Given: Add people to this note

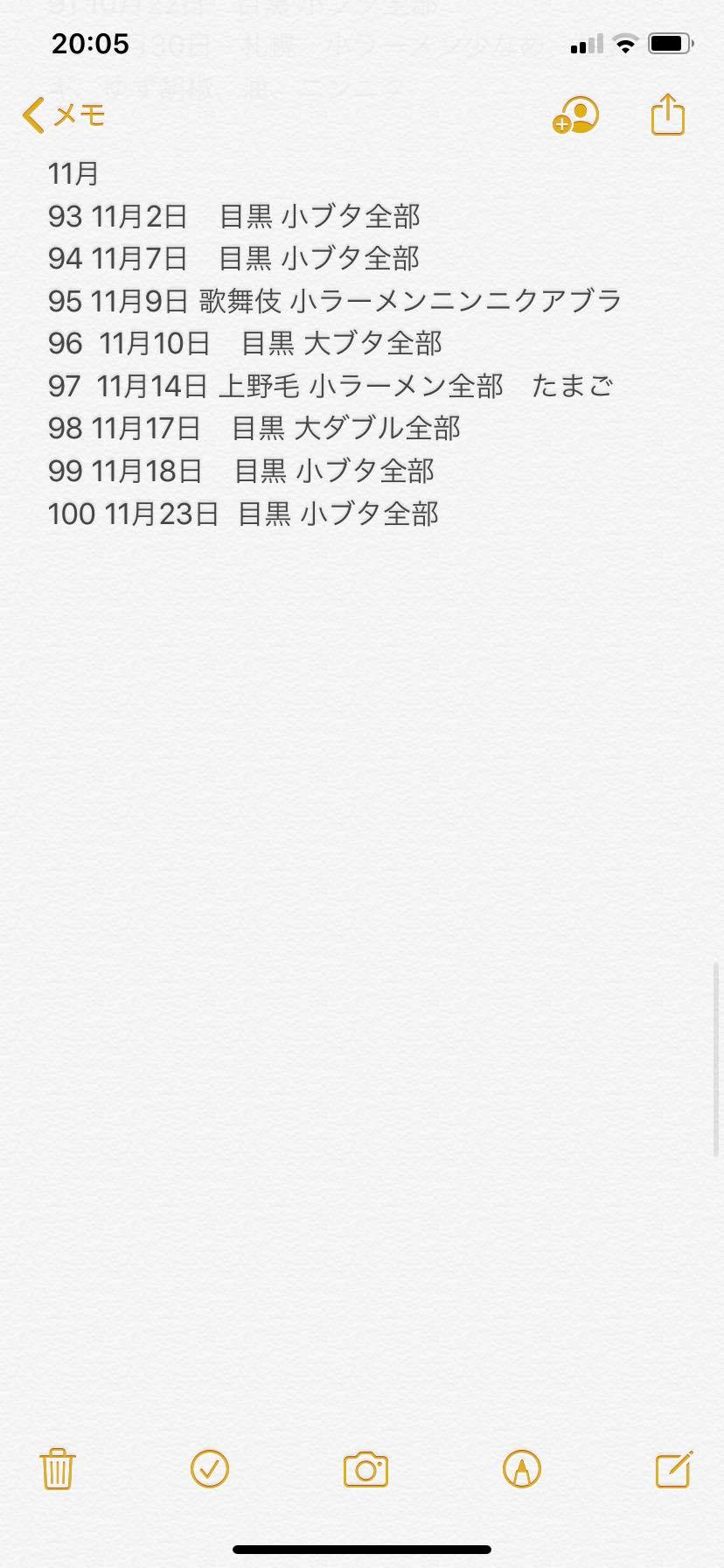Looking at the screenshot, I should (x=575, y=115).
